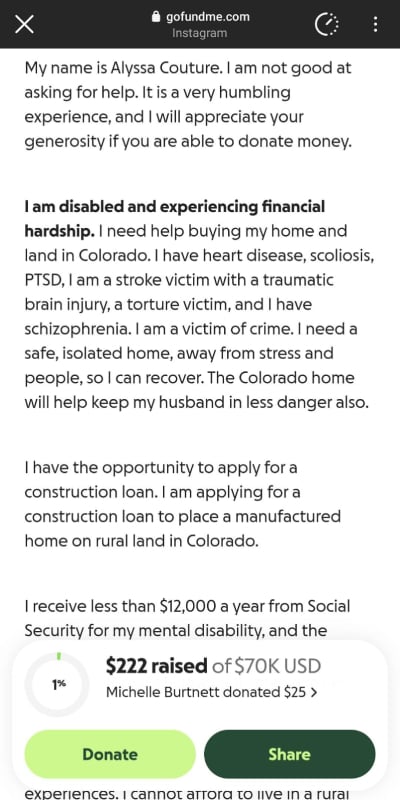
Task: Tap the green Donate button
Action: (110, 754)
